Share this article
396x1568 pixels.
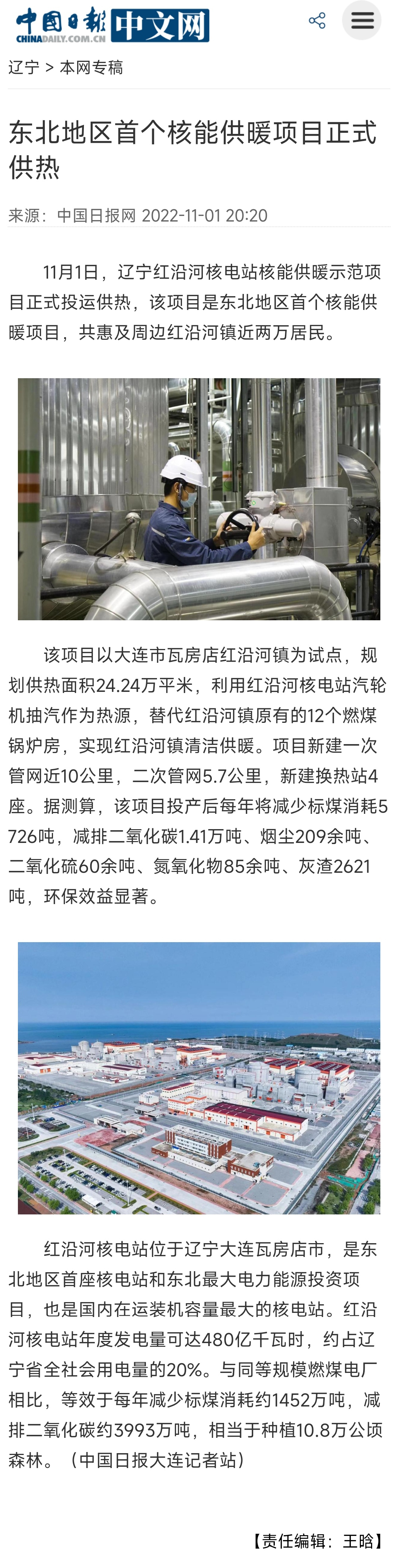point(316,21)
